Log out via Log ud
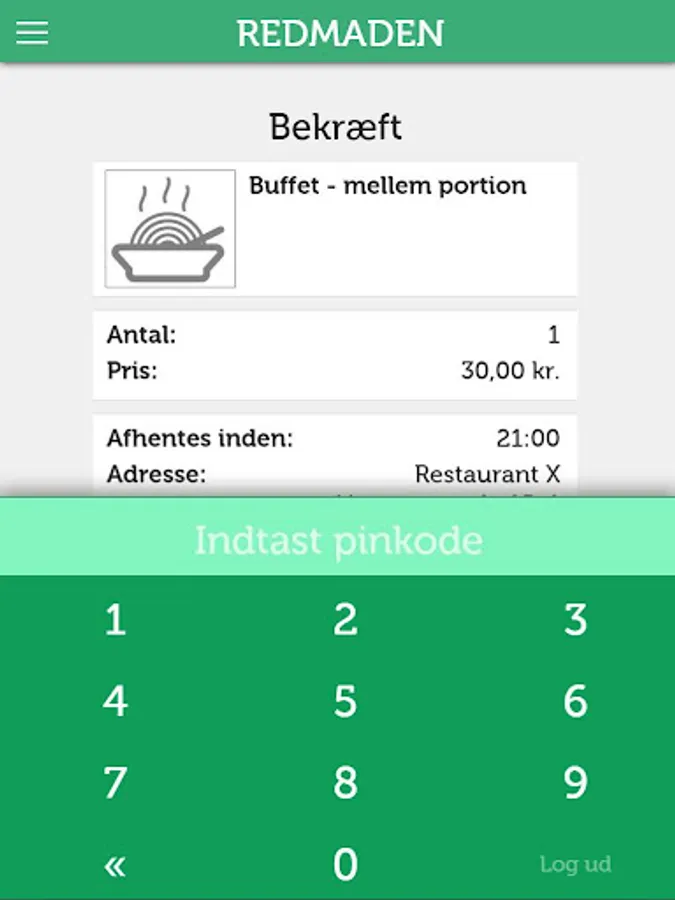This screenshot has height=900, width=675. [575, 864]
